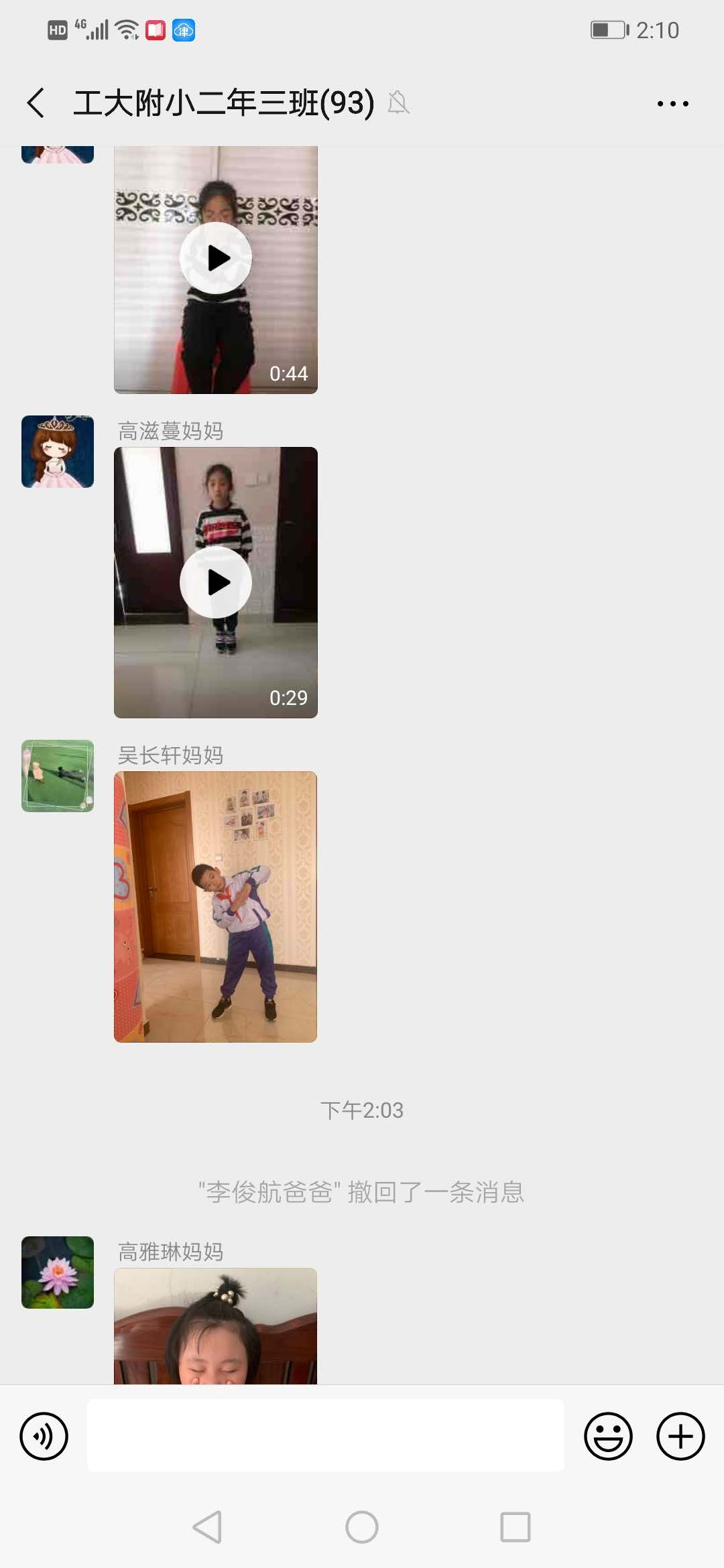Open the photo sent by 高雅琳妈妈
The image size is (724, 1568).
click(x=215, y=1327)
